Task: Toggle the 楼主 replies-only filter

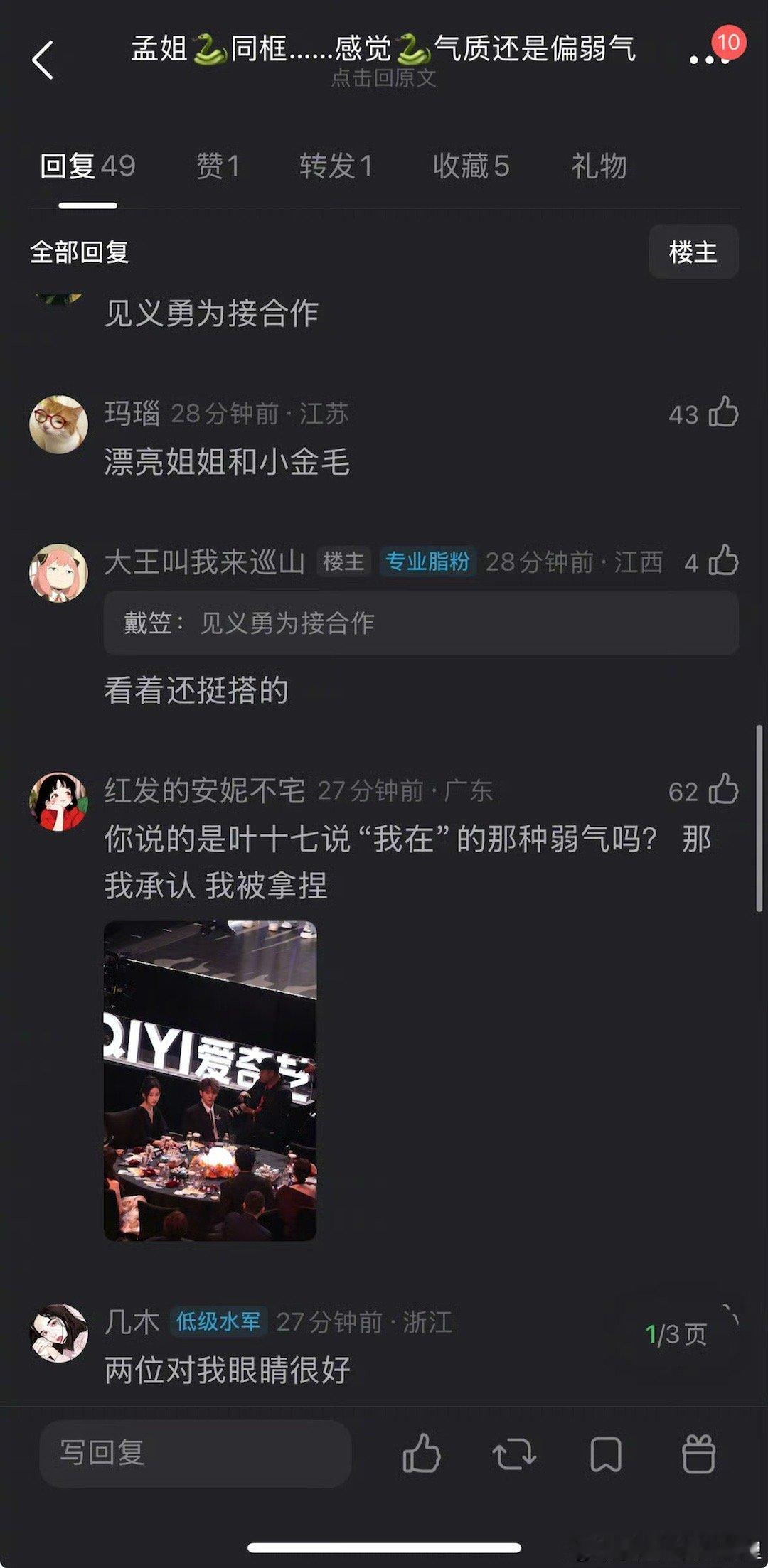Action: (693, 252)
